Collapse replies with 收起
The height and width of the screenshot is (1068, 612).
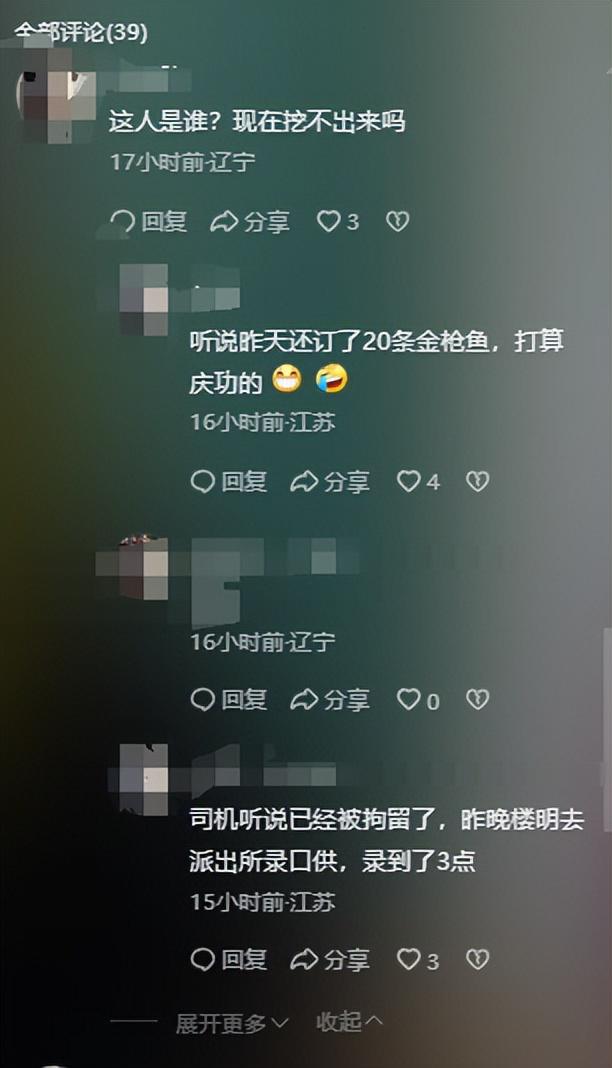[348, 1022]
